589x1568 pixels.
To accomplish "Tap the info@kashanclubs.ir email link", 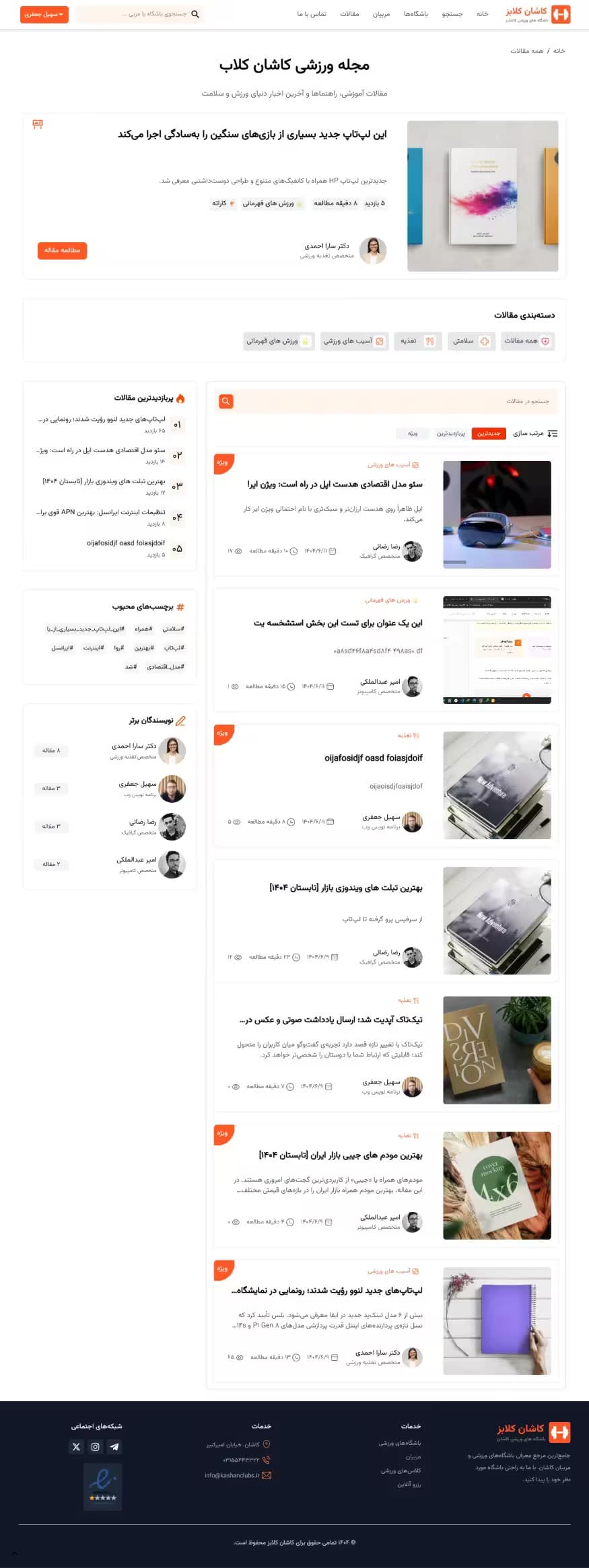I will click(232, 1475).
